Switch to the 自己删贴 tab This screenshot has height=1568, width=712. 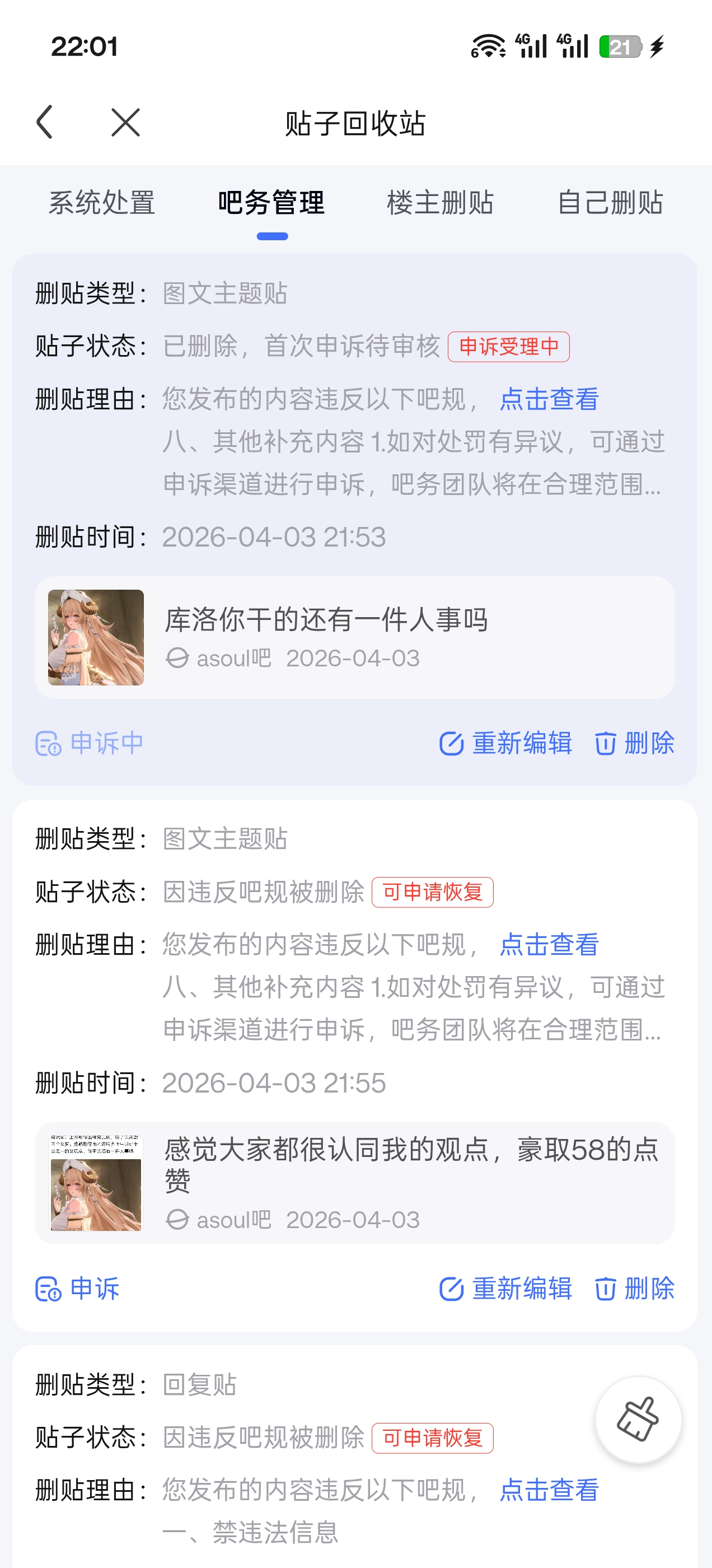click(x=610, y=203)
